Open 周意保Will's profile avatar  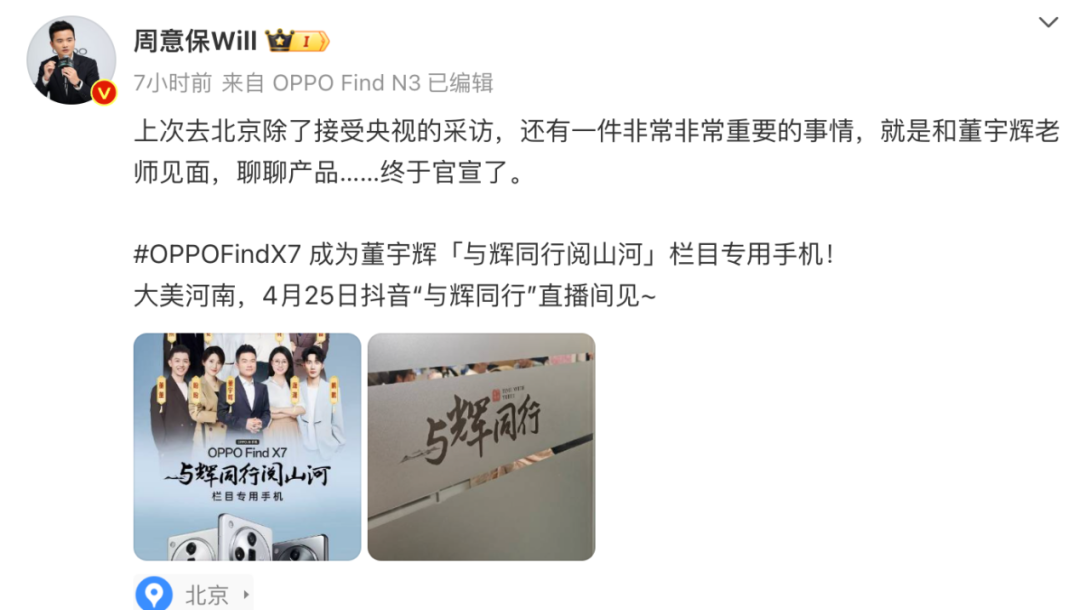point(70,60)
